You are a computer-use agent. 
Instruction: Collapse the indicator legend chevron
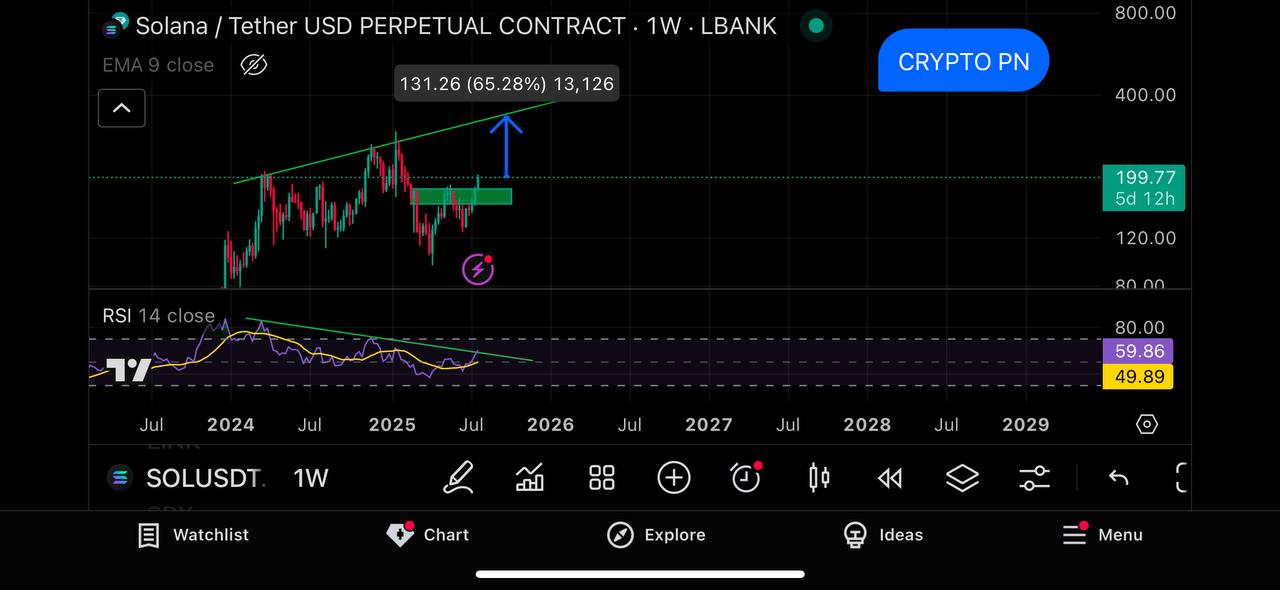click(122, 108)
